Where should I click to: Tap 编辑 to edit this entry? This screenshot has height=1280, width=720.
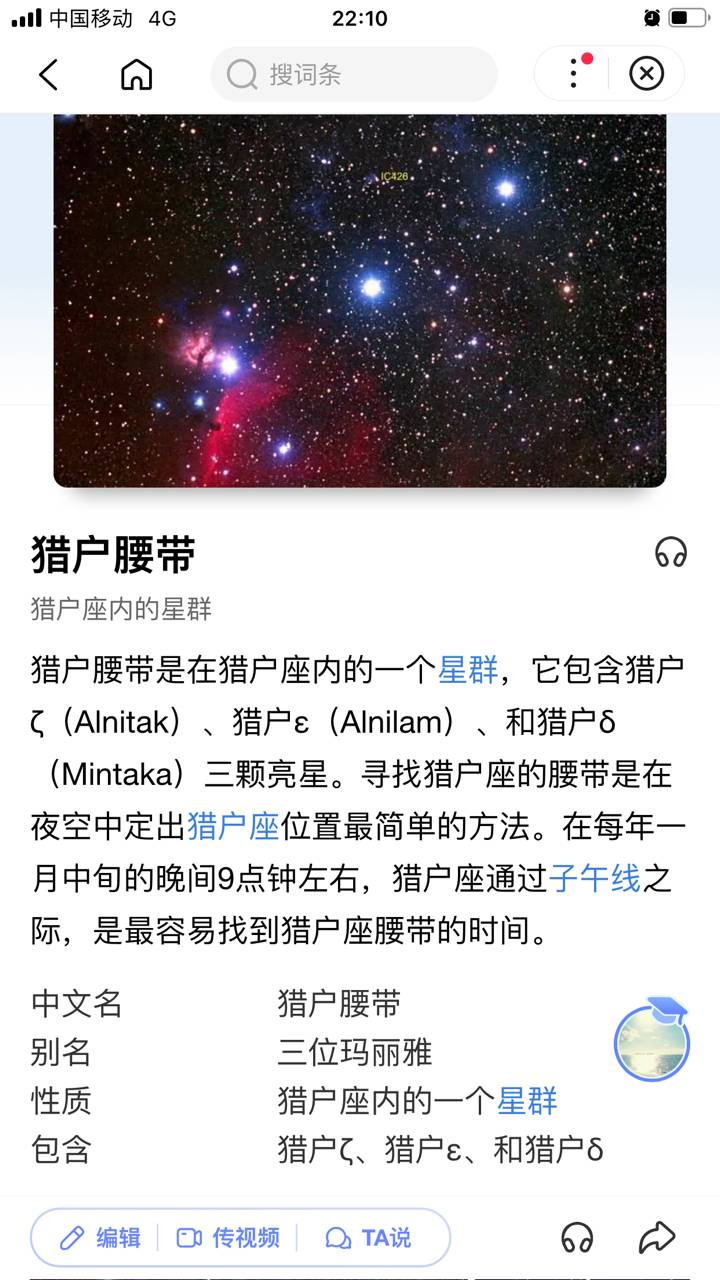(x=100, y=1238)
